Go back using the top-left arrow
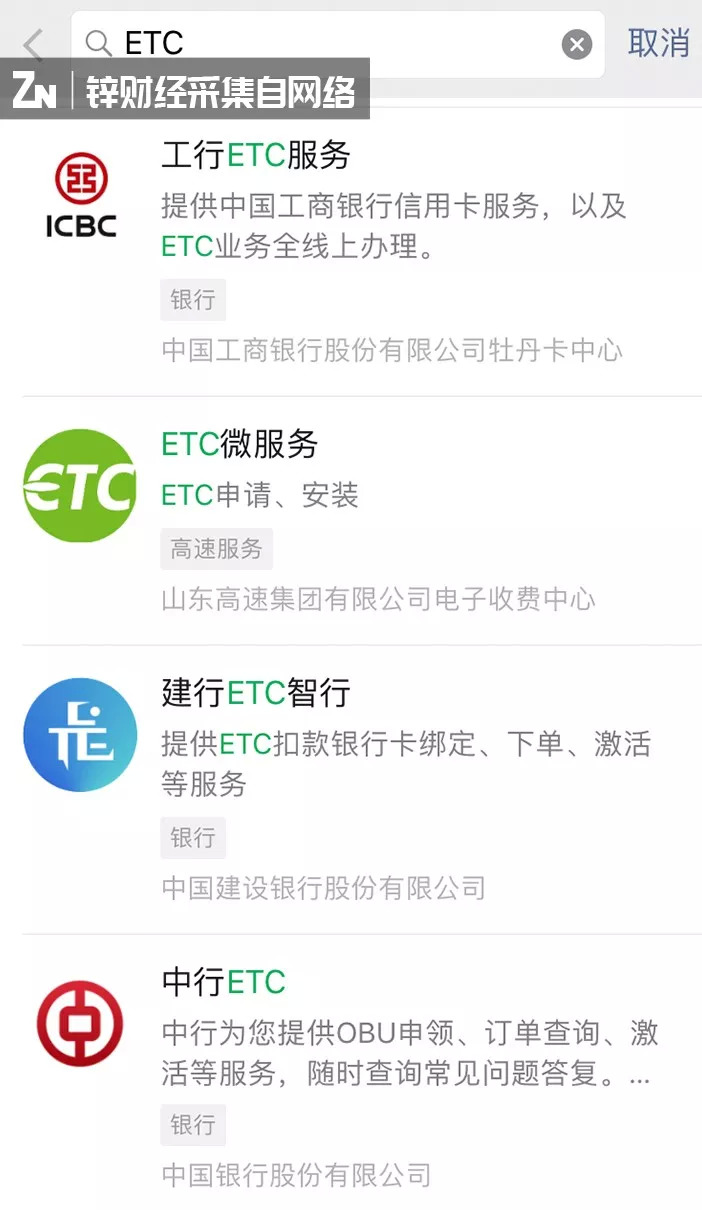 click(34, 44)
